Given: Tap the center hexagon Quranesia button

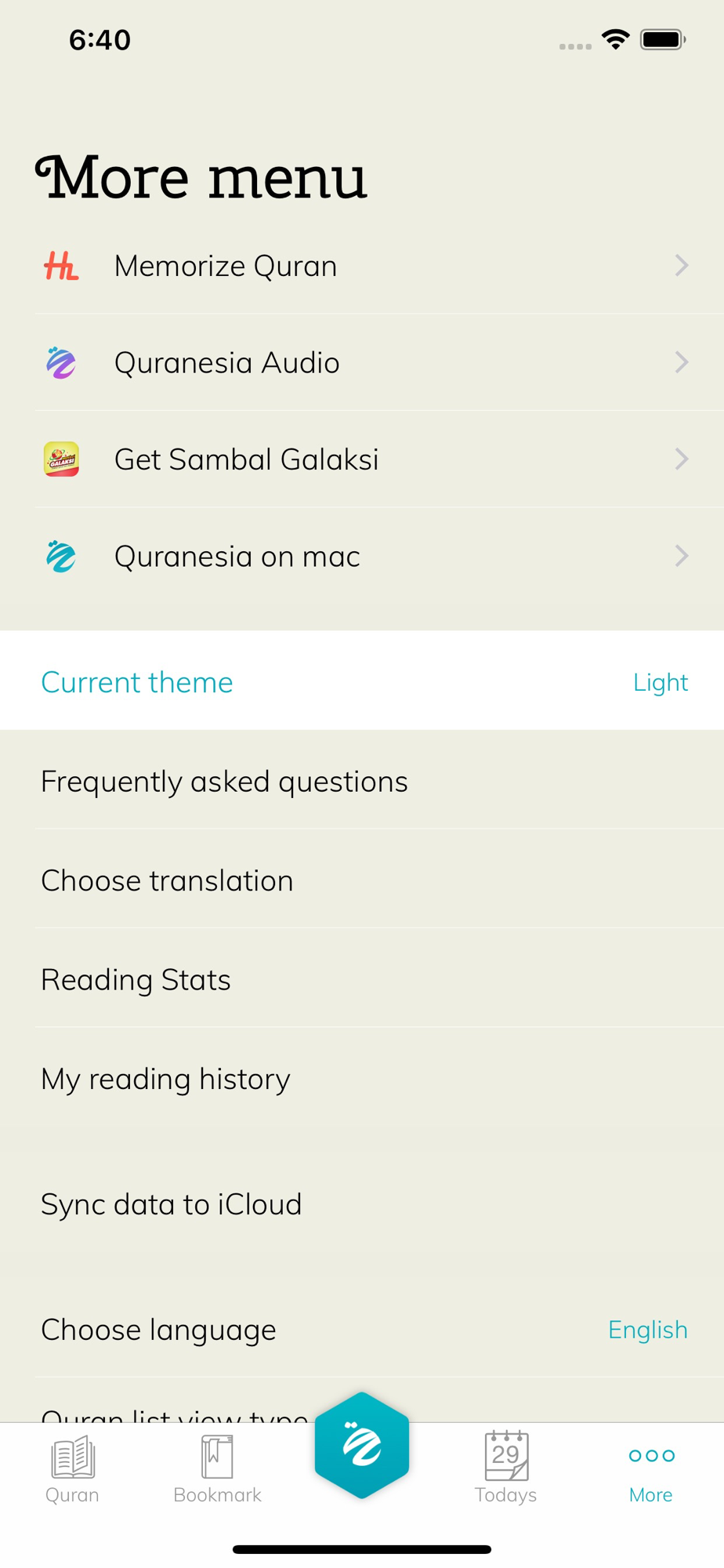Looking at the screenshot, I should [x=362, y=1445].
